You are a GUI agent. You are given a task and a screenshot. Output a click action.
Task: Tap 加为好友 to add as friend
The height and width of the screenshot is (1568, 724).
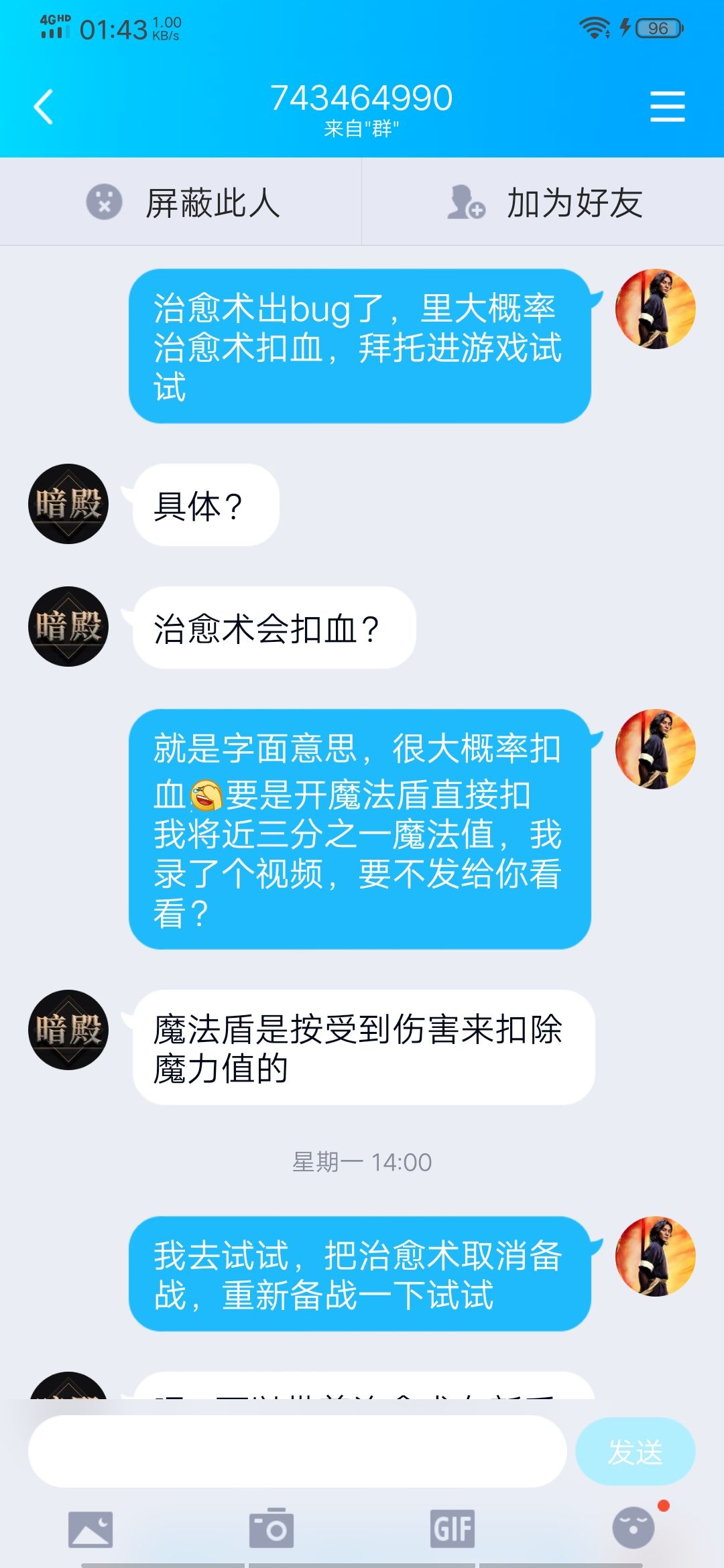coord(544,202)
